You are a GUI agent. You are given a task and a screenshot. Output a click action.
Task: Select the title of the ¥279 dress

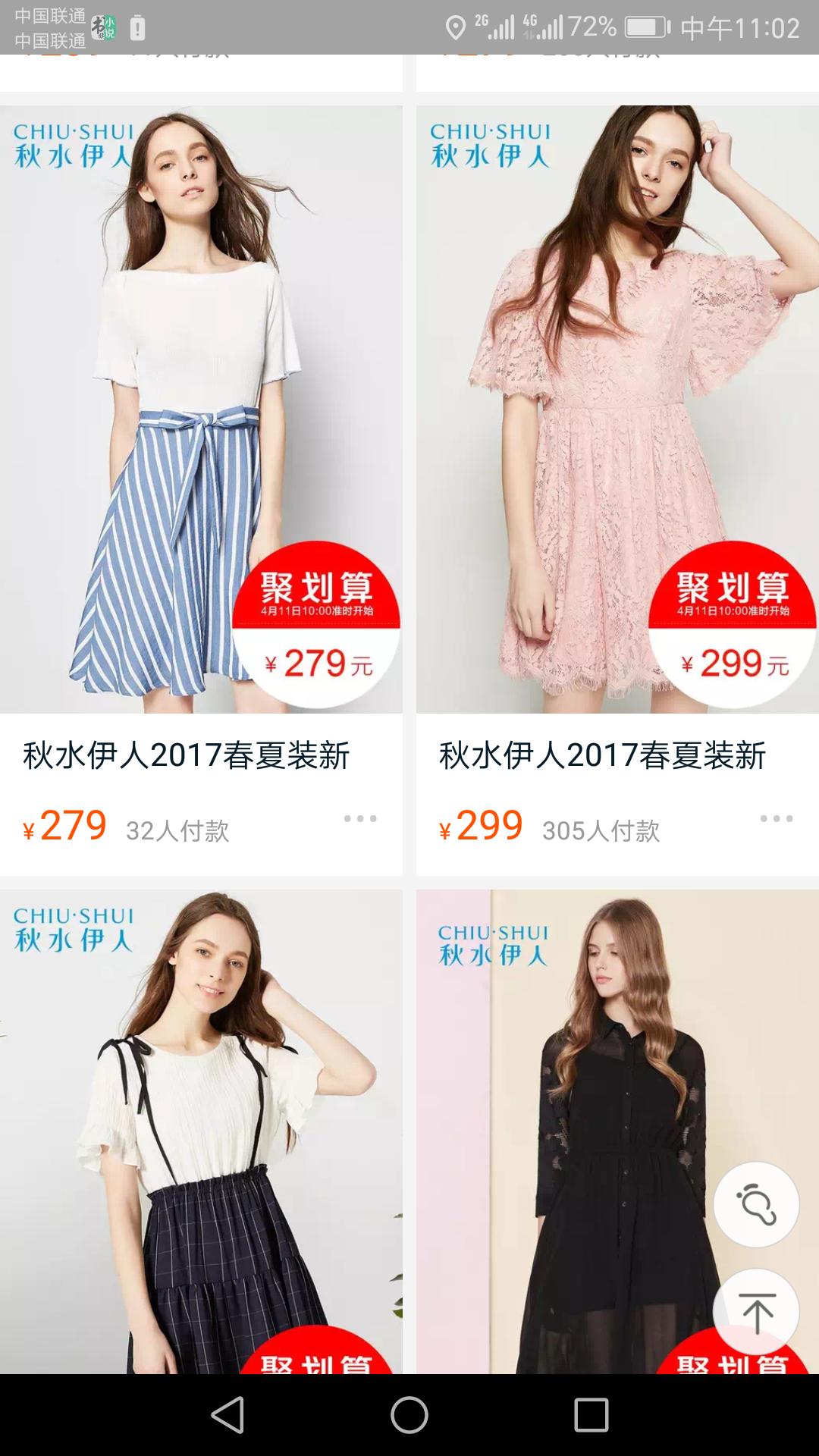point(186,755)
